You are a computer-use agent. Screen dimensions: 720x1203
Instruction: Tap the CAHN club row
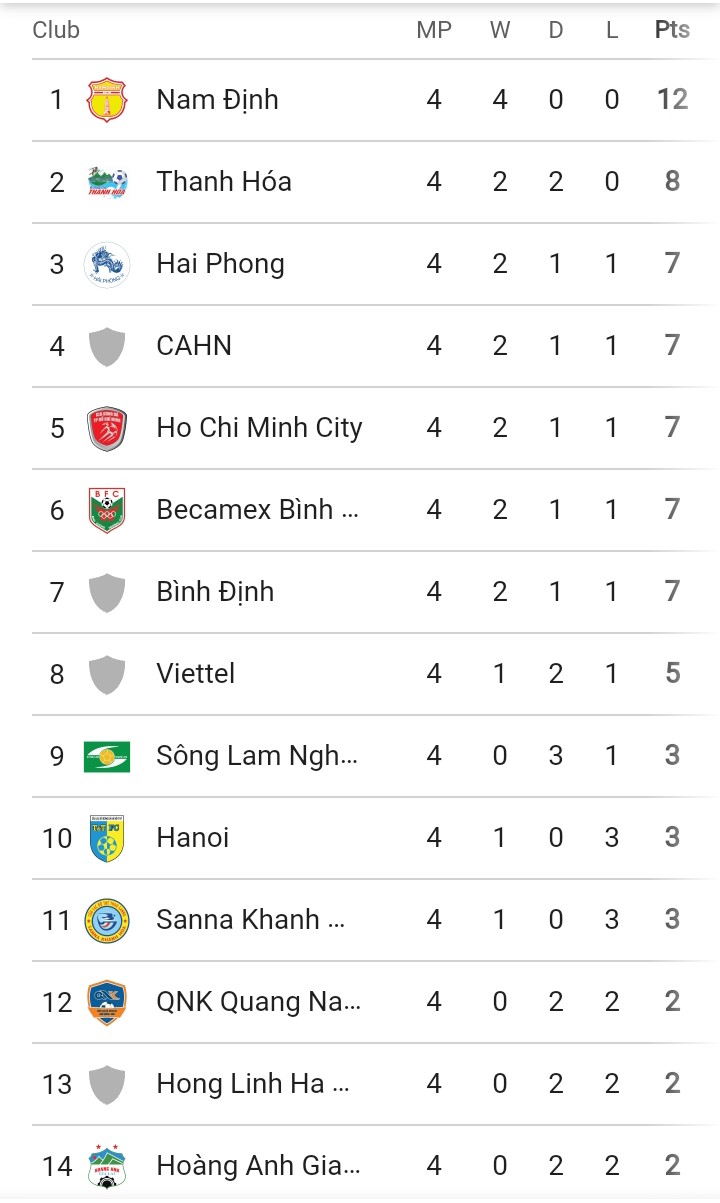click(x=194, y=346)
